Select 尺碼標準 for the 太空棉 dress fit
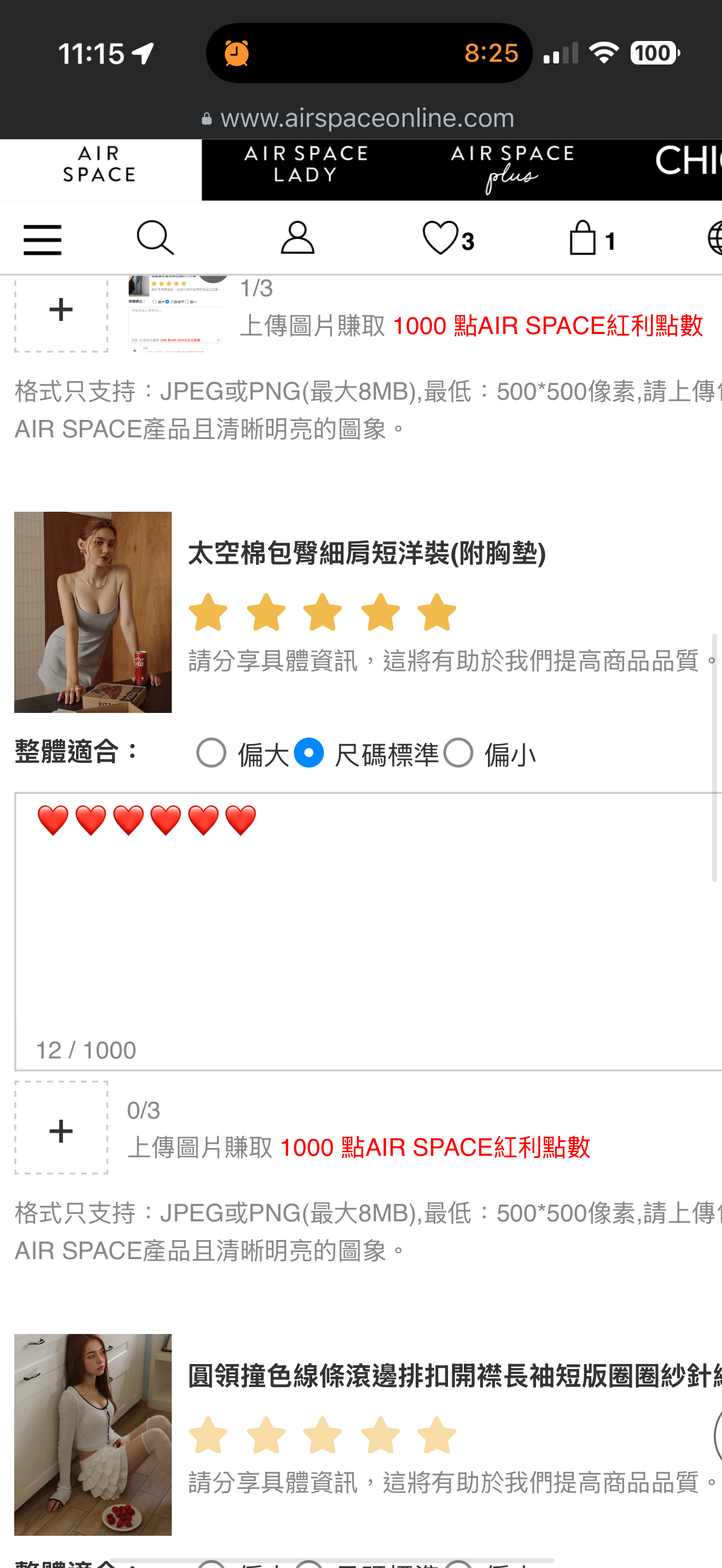Viewport: 722px width, 1568px height. [x=308, y=753]
